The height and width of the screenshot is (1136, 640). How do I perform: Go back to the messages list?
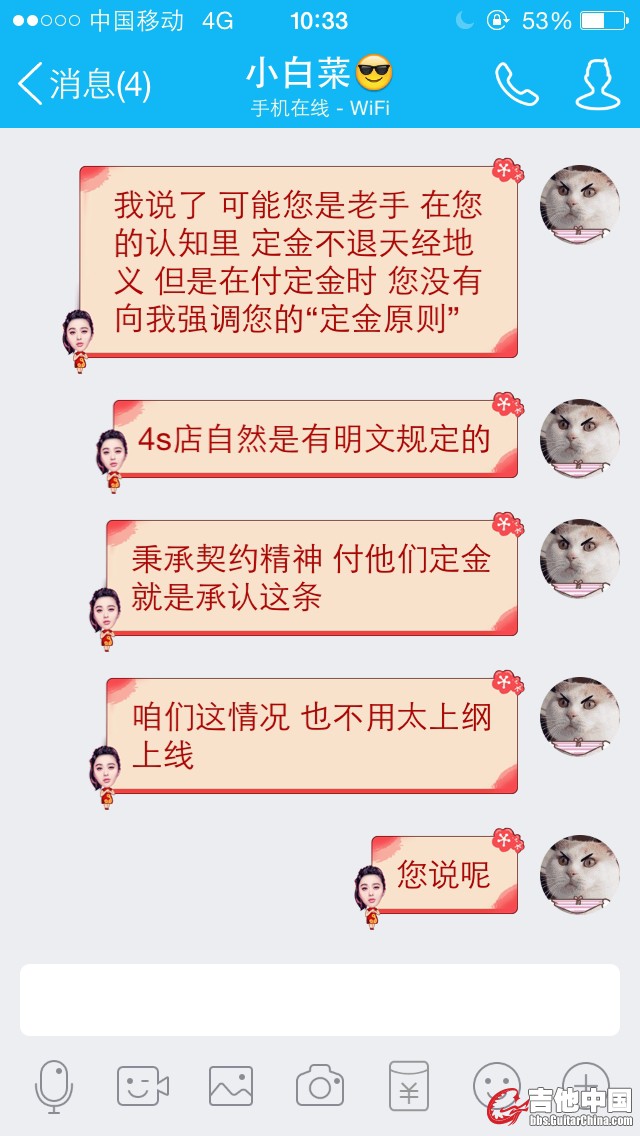pos(82,84)
